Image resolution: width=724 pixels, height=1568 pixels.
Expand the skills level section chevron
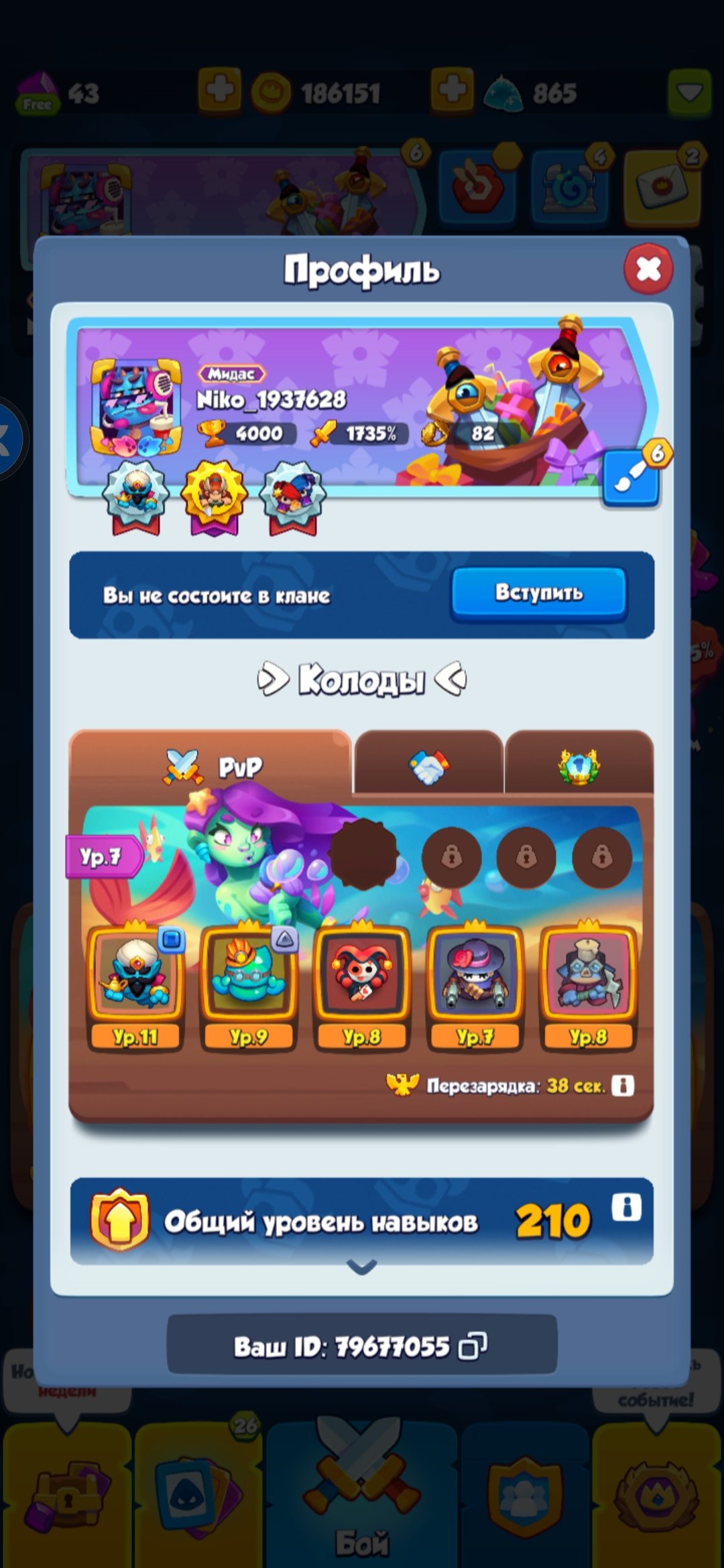pyautogui.click(x=362, y=1266)
